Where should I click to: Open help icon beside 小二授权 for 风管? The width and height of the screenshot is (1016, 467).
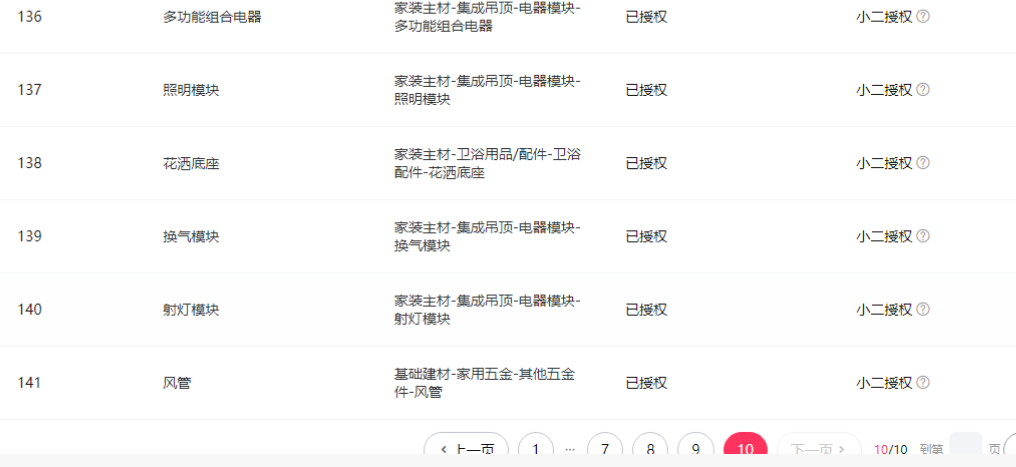[x=923, y=382]
